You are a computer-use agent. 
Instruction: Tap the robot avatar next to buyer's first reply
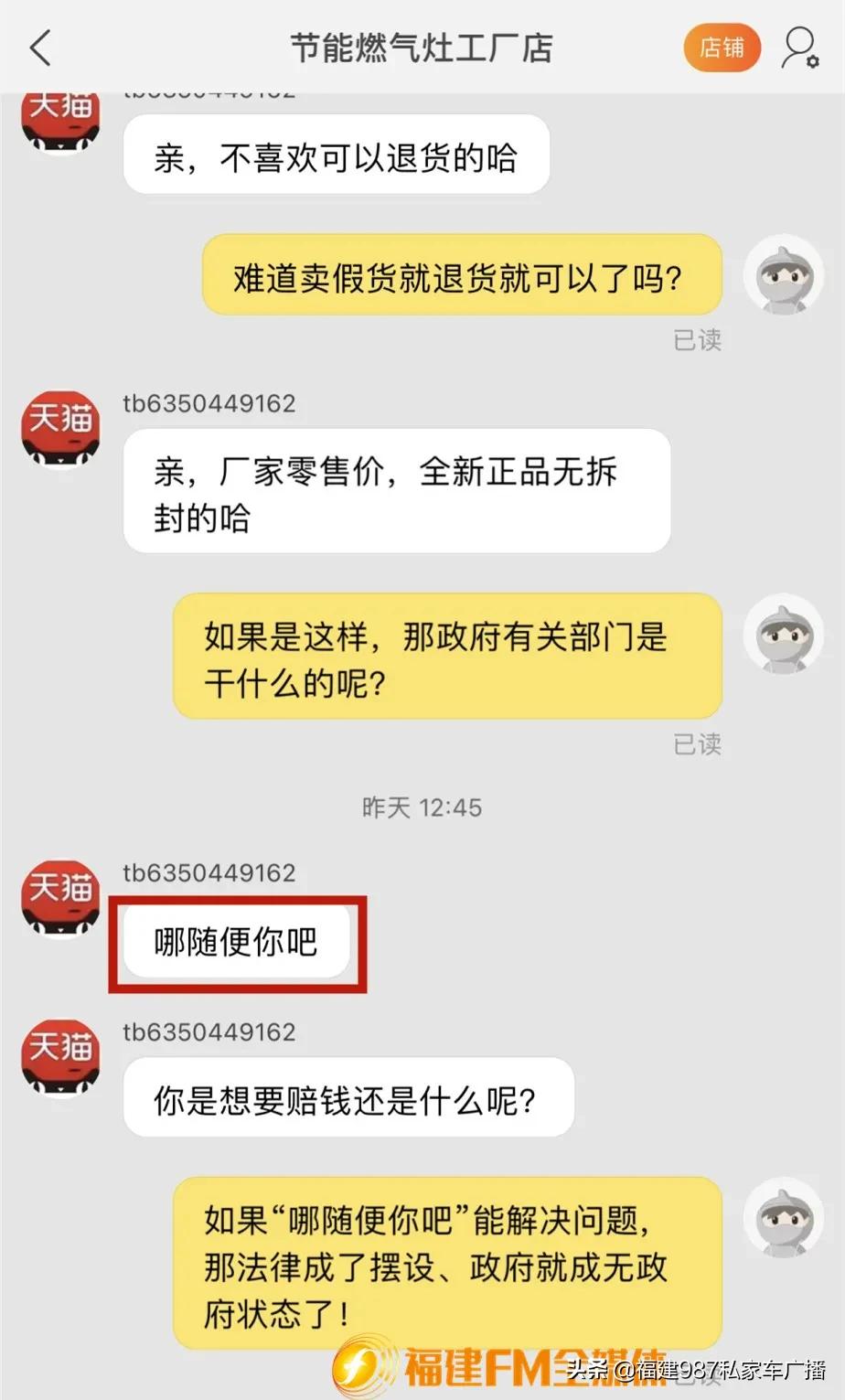(784, 274)
